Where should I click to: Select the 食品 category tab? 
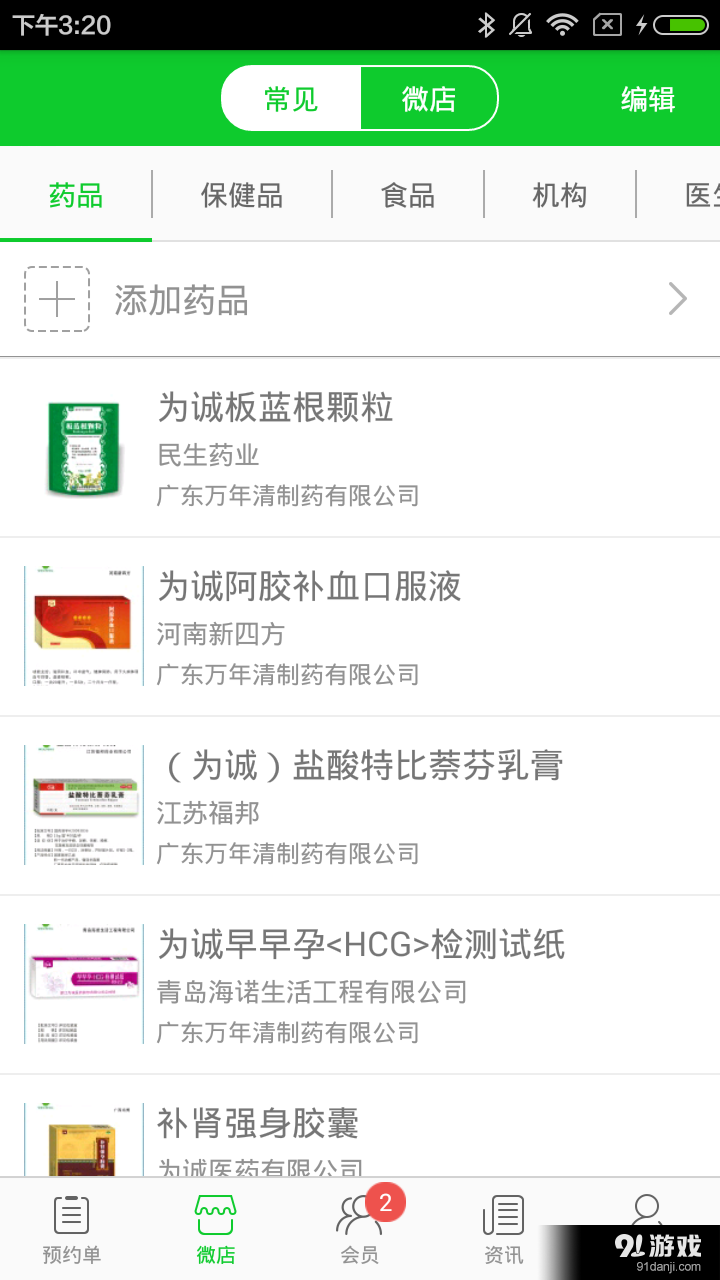[x=406, y=196]
